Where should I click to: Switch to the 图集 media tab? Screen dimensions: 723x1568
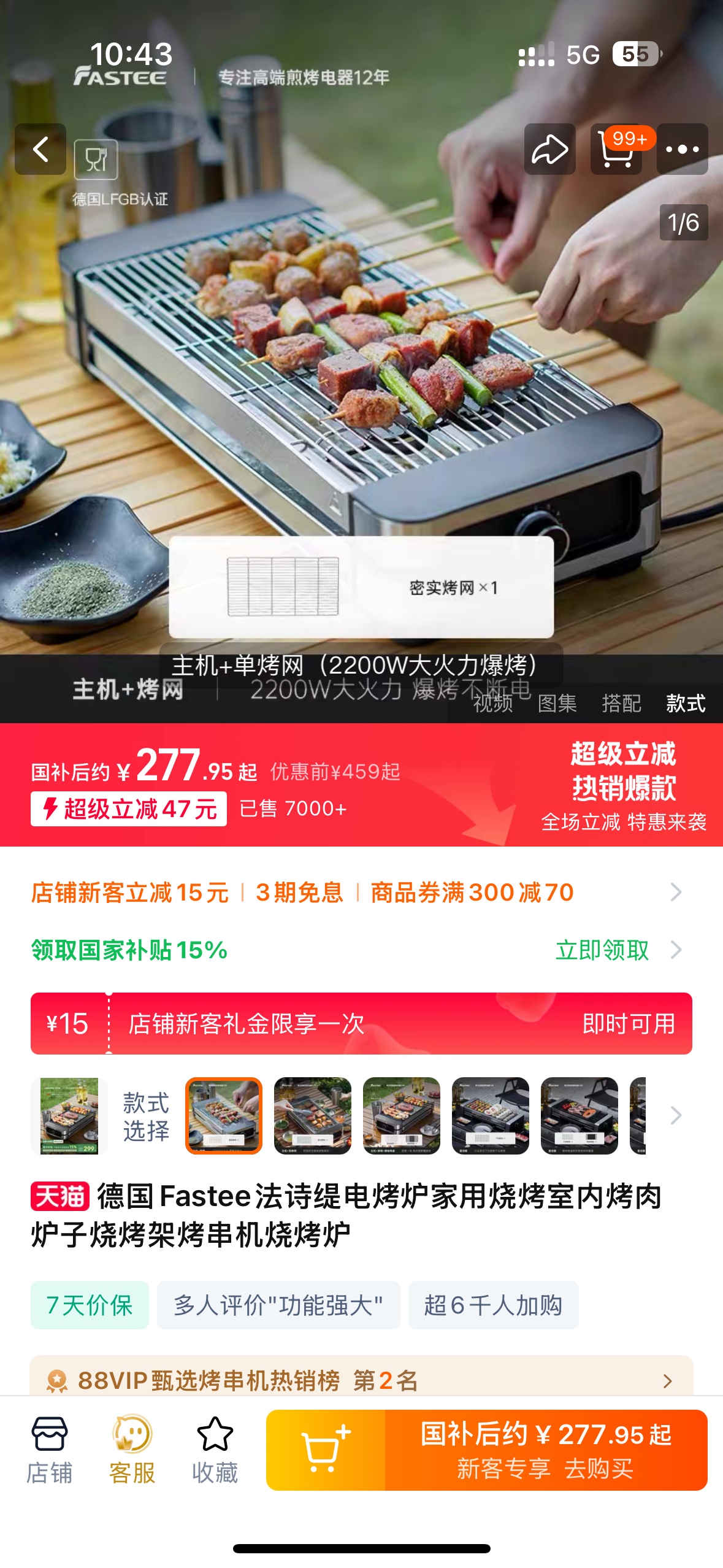click(x=557, y=703)
